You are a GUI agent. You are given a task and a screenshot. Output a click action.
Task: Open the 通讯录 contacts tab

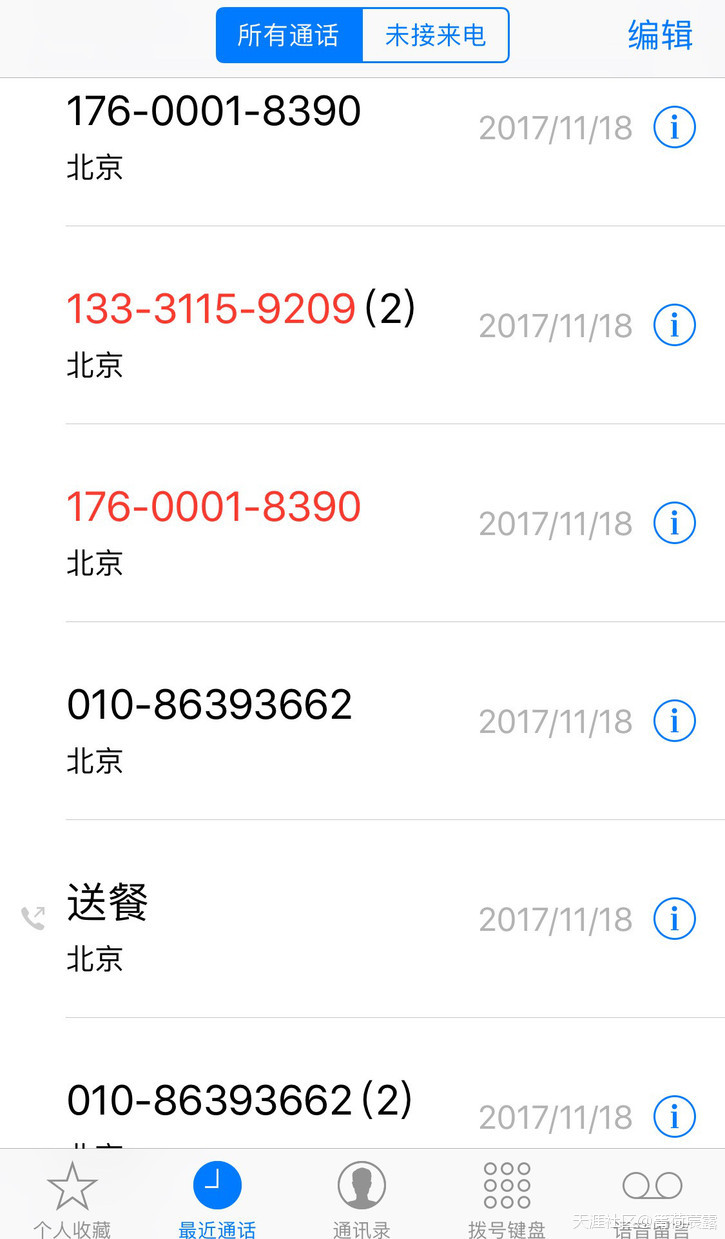click(x=361, y=1198)
